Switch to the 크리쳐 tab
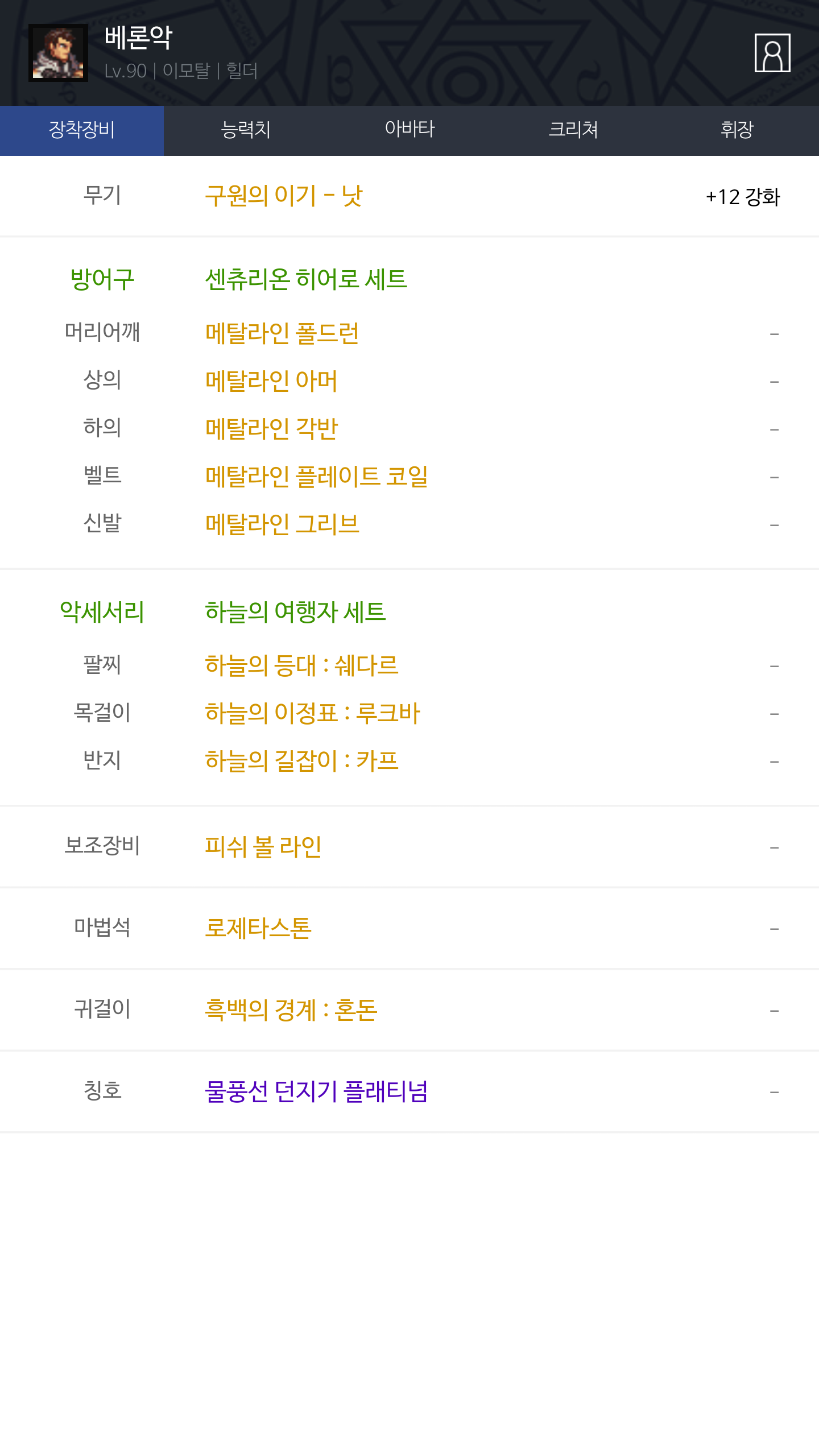The width and height of the screenshot is (819, 1456). [573, 130]
